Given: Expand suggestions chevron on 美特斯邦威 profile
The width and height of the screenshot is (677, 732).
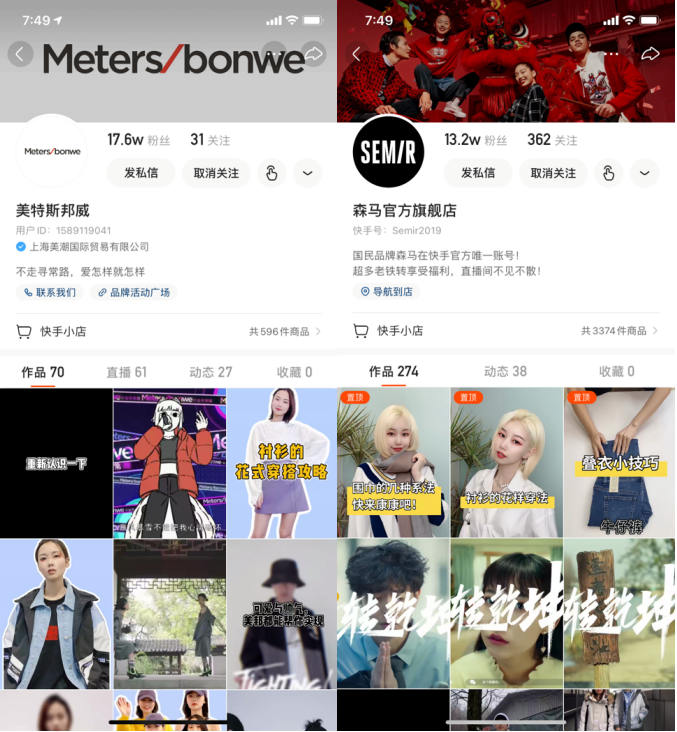Looking at the screenshot, I should click(307, 173).
